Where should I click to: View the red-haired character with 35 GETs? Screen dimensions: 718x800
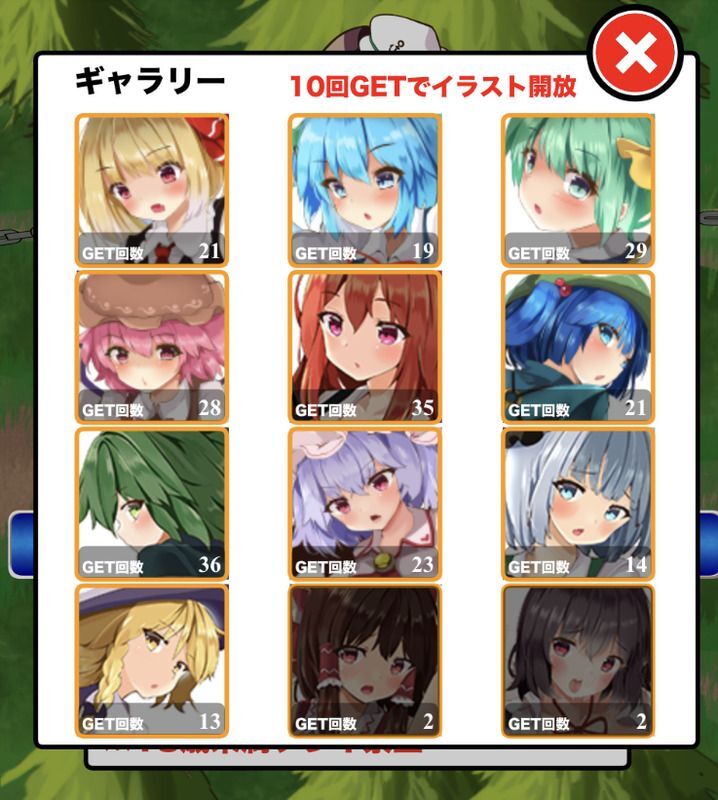[x=365, y=347]
